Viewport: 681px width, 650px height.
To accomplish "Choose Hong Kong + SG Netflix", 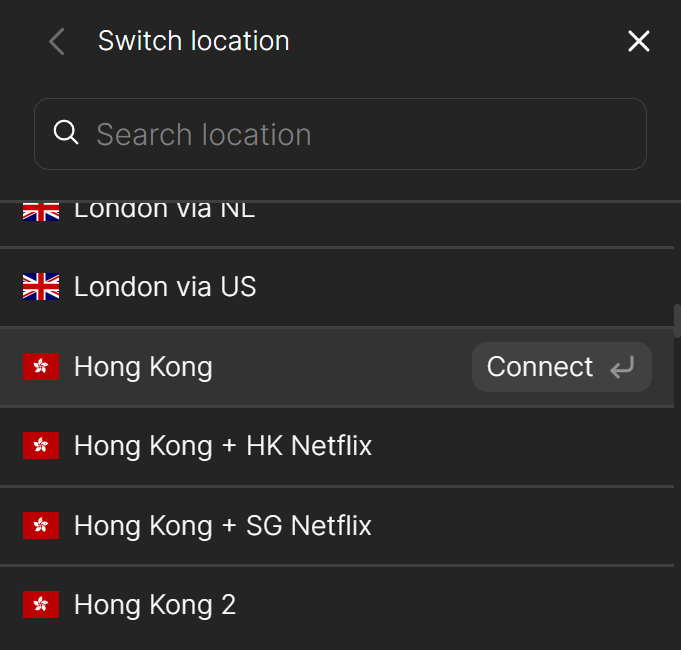I will click(x=222, y=525).
